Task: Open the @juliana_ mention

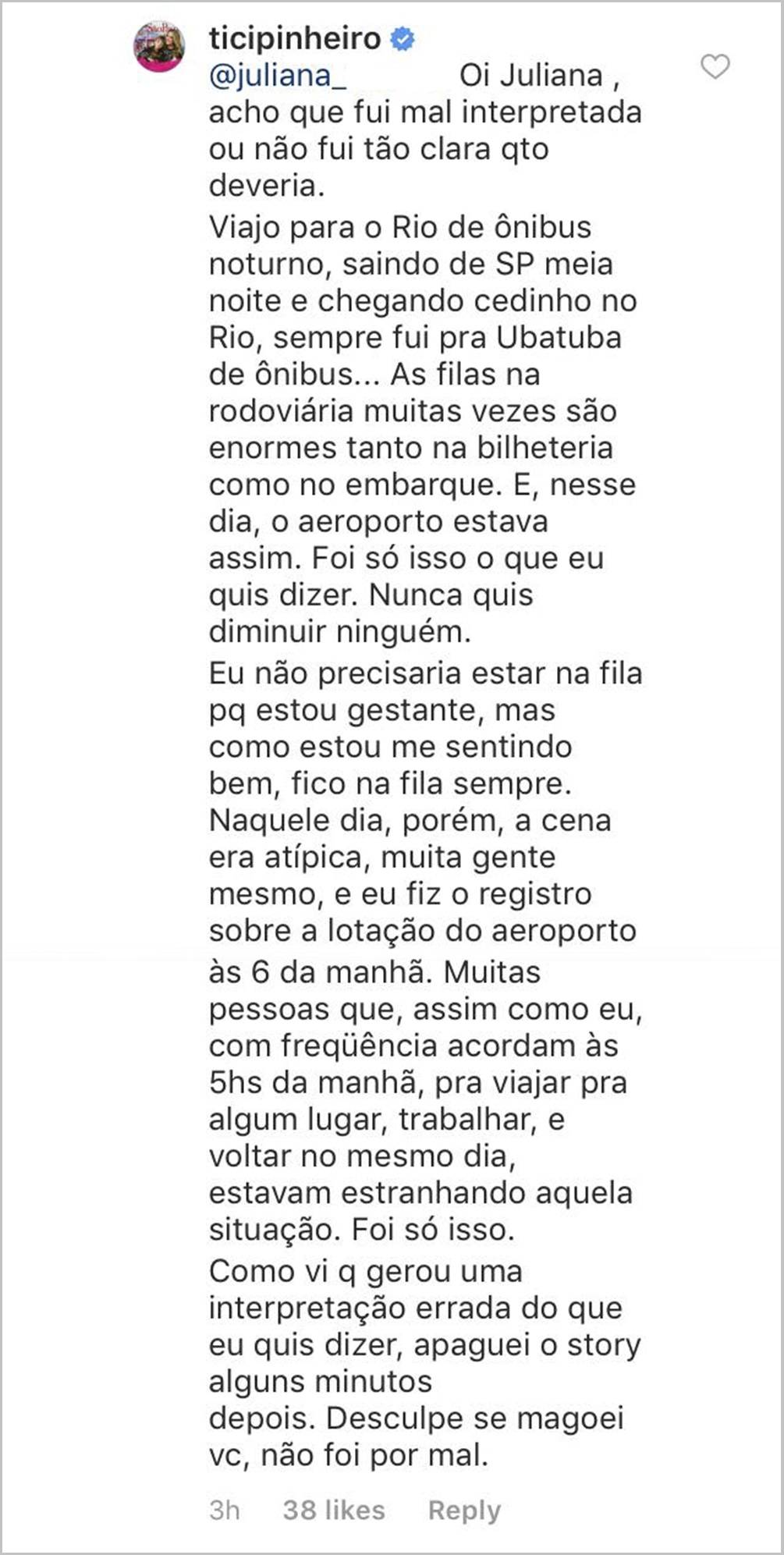Action: 278,77
